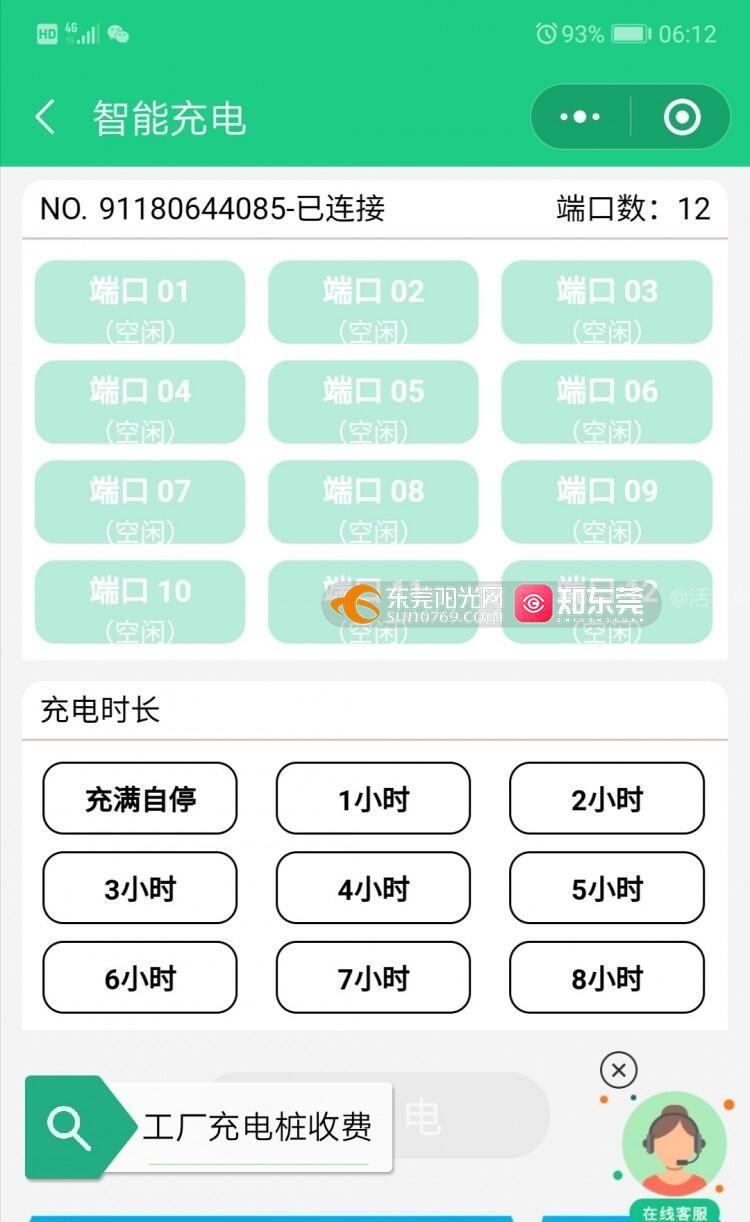
Task: Close the mini program with the circle icon
Action: tap(682, 117)
